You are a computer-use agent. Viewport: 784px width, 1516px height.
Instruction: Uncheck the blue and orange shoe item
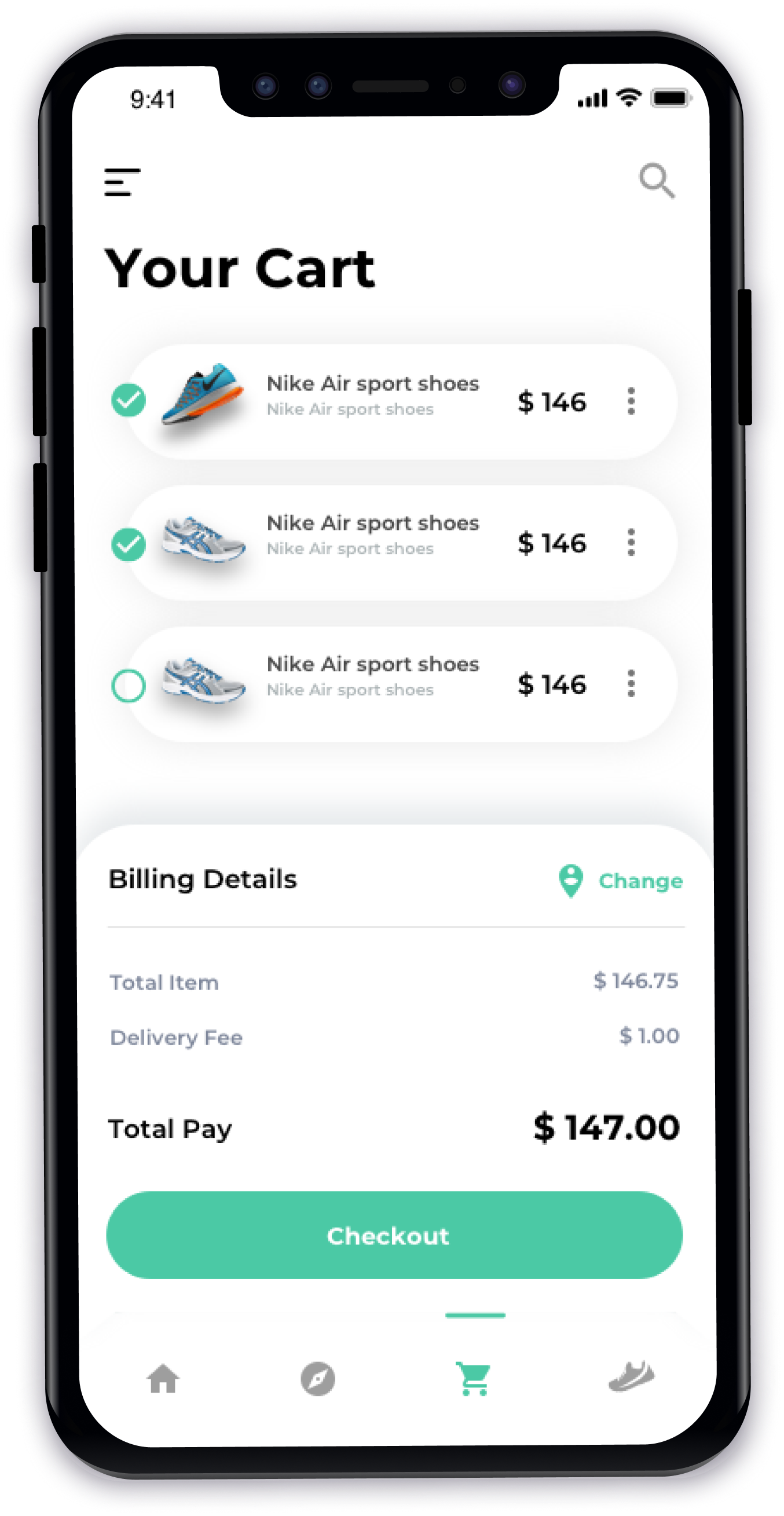tap(129, 400)
